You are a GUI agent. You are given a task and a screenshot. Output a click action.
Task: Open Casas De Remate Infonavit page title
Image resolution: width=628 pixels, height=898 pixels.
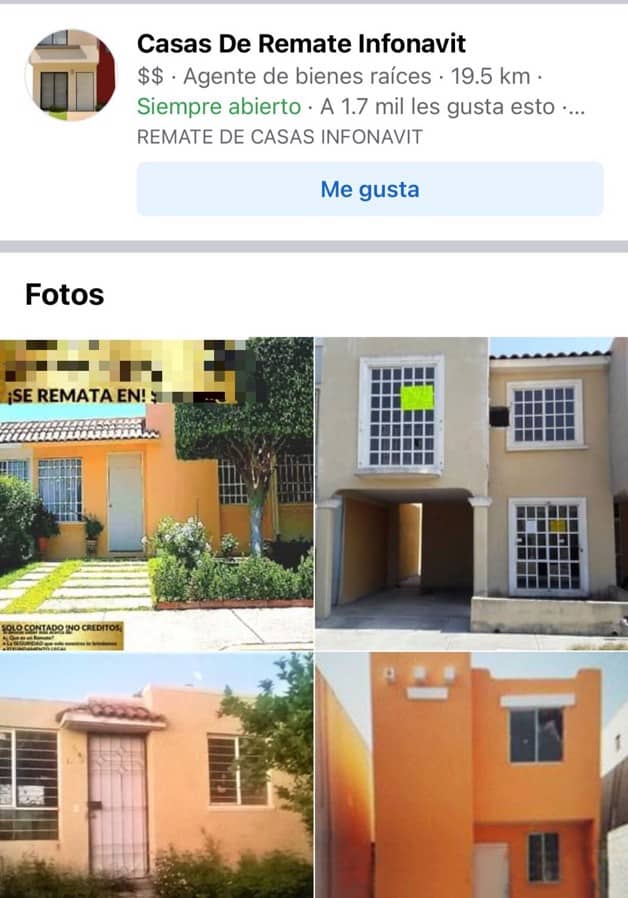(x=301, y=44)
